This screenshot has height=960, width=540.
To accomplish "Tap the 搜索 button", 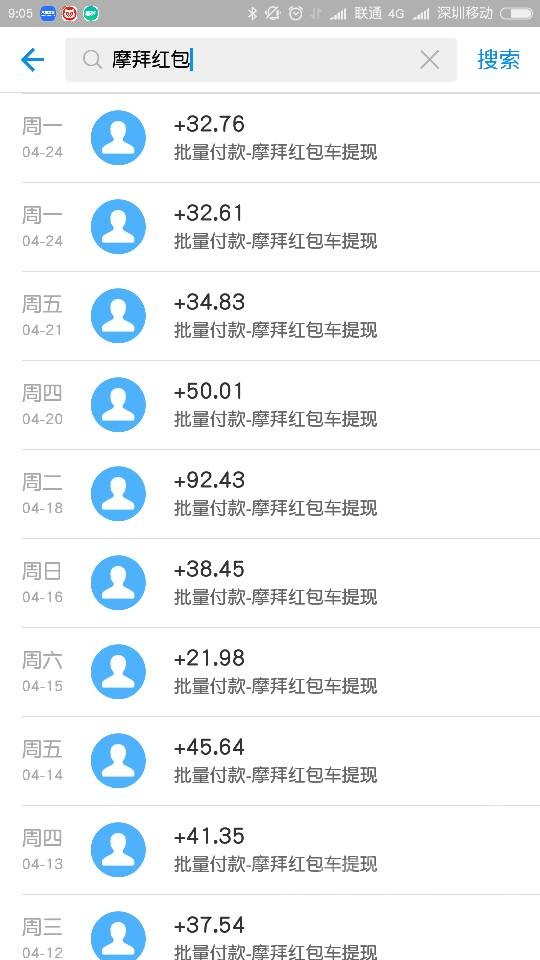I will [498, 60].
